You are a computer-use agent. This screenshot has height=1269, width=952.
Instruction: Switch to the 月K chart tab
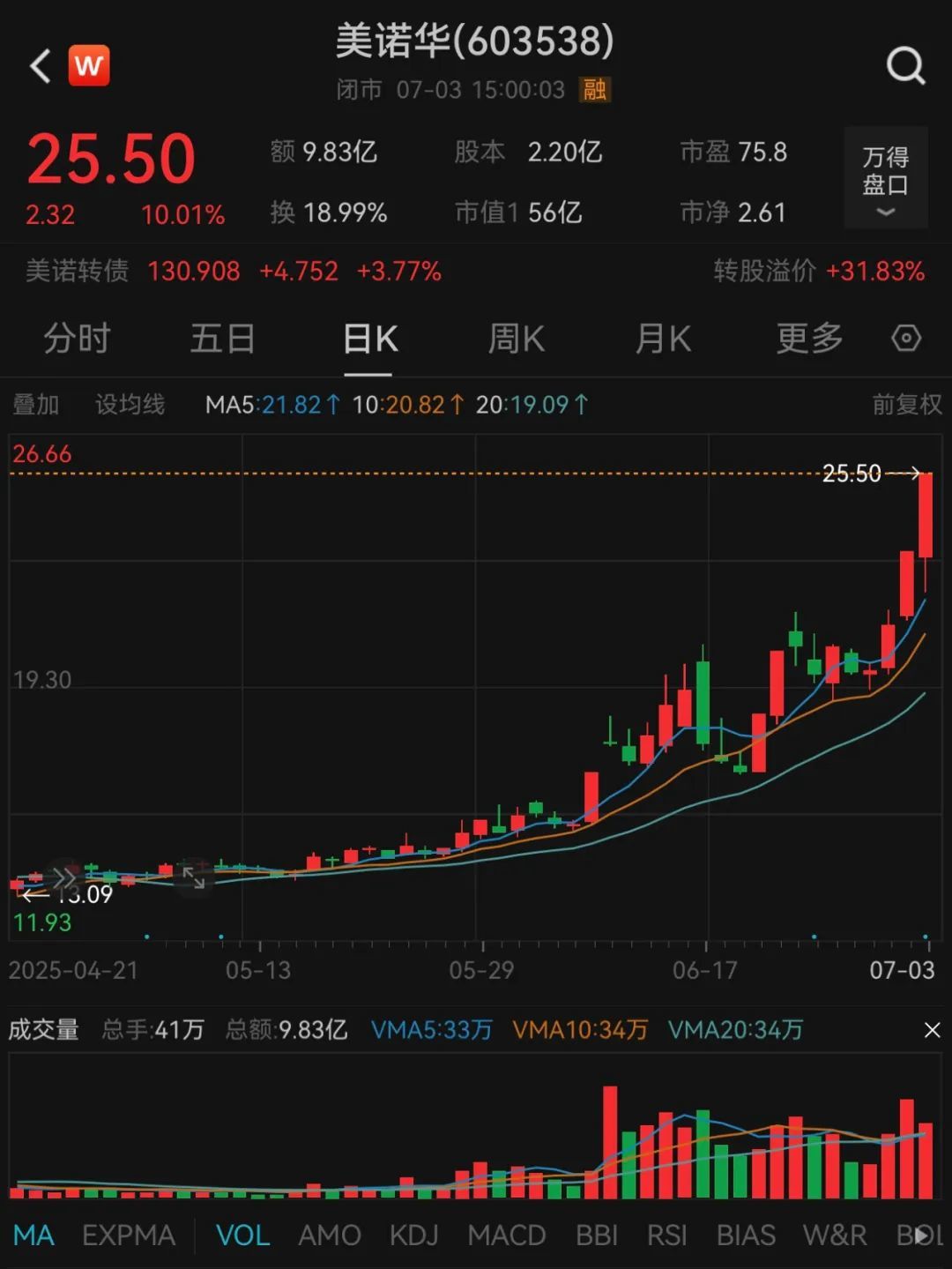[x=663, y=339]
